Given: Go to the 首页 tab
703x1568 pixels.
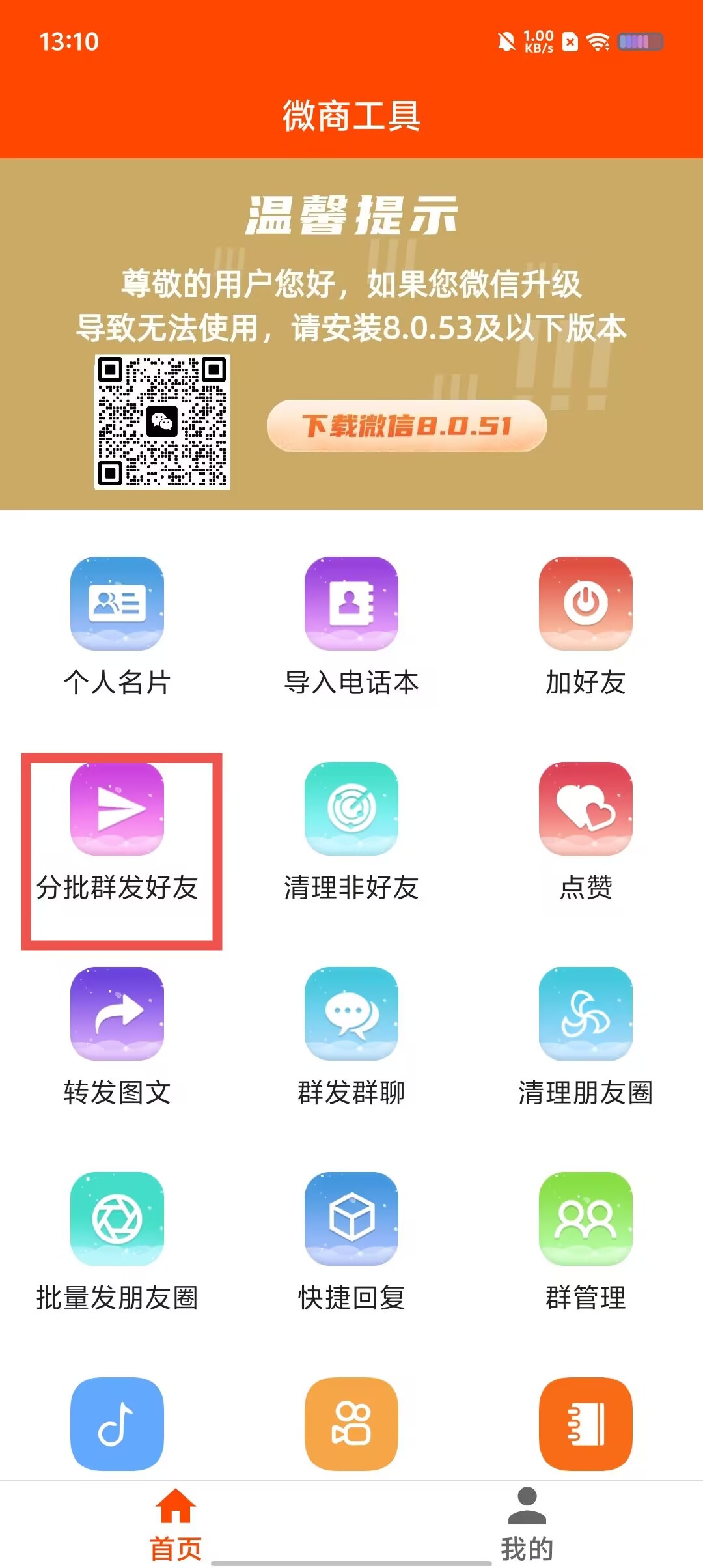Looking at the screenshot, I should [x=176, y=1524].
